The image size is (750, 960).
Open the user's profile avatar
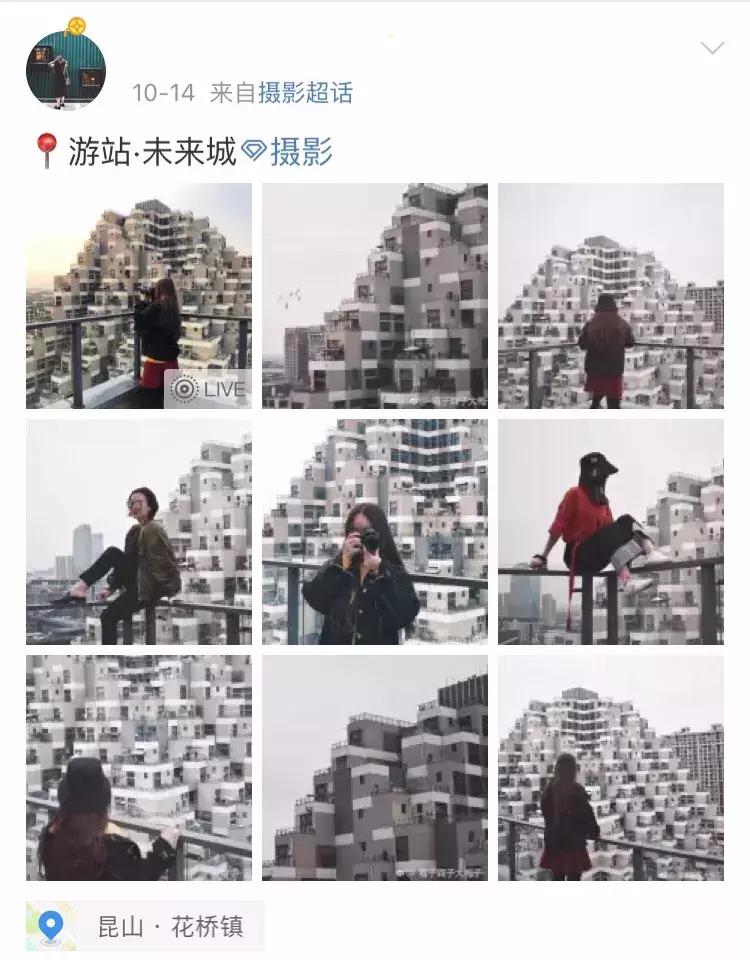pos(65,63)
